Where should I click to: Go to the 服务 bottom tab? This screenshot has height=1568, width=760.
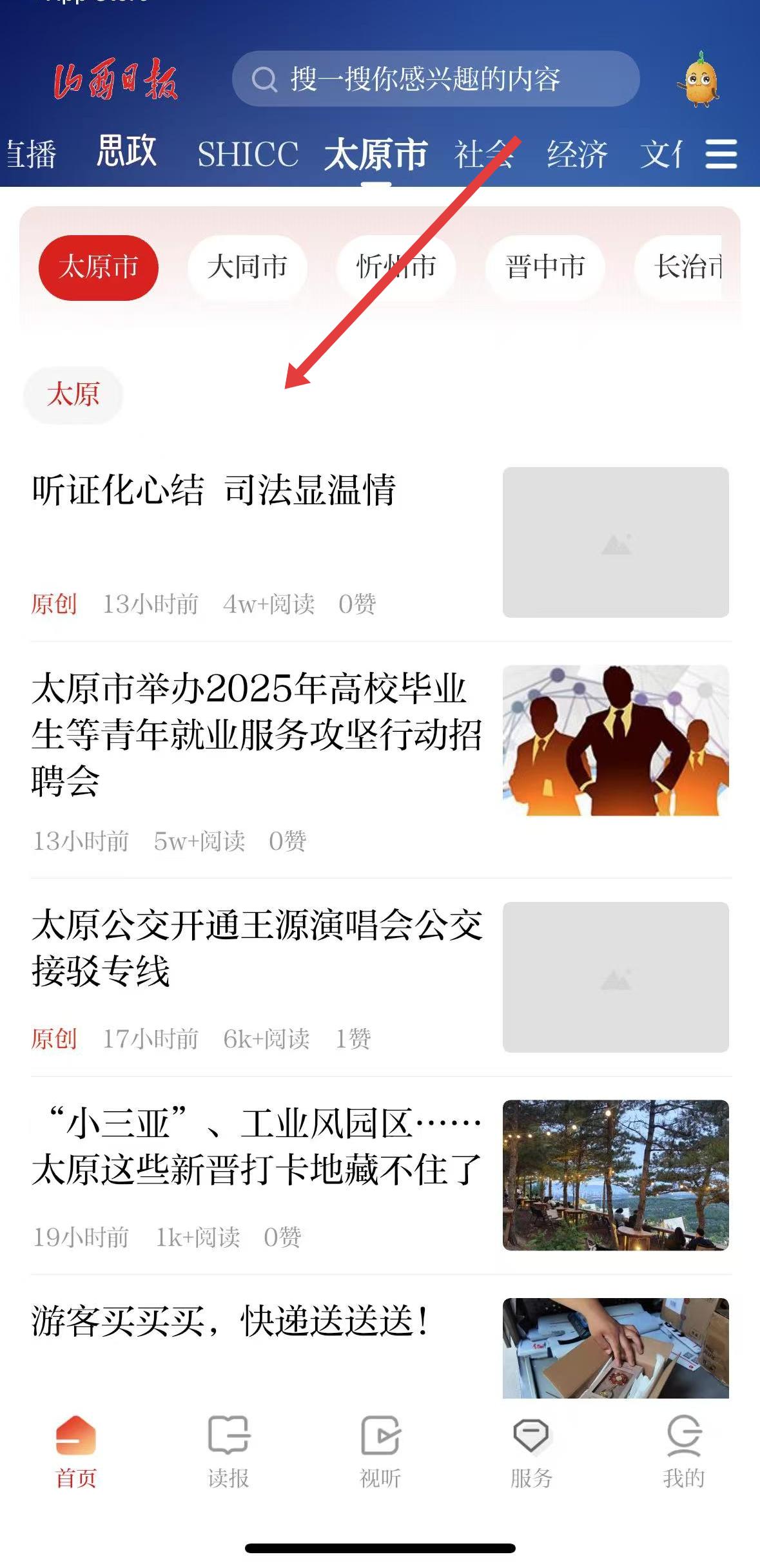coord(531,1451)
